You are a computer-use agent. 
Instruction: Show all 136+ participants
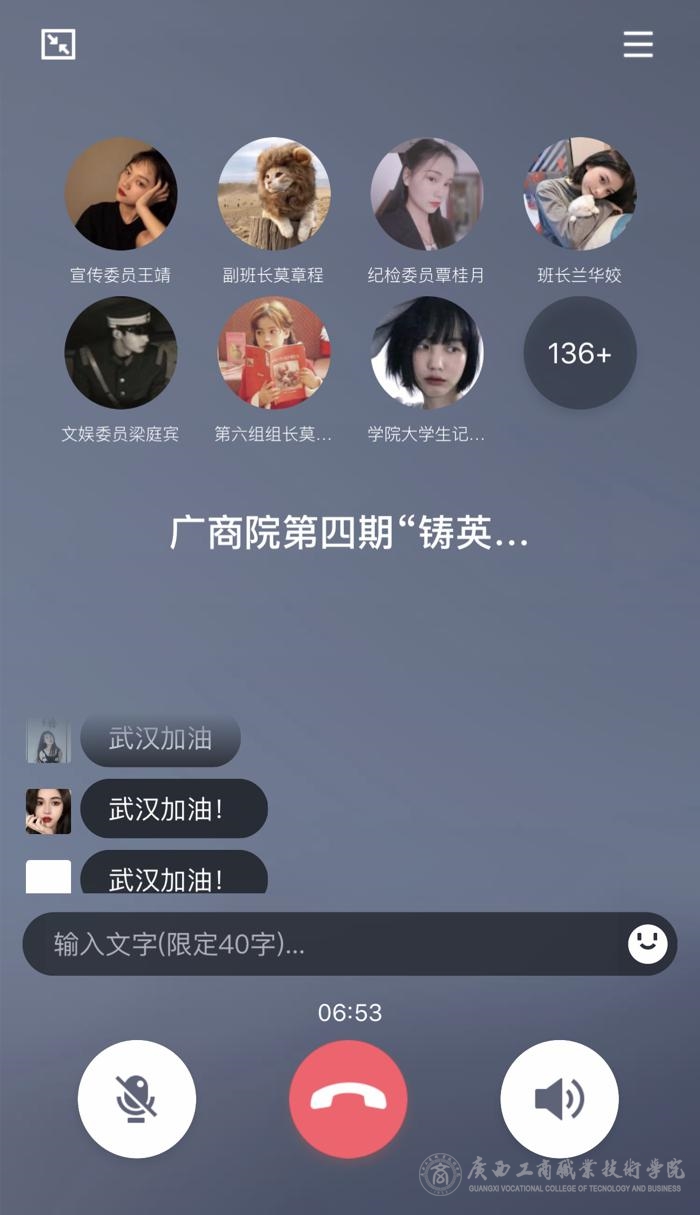coord(580,353)
